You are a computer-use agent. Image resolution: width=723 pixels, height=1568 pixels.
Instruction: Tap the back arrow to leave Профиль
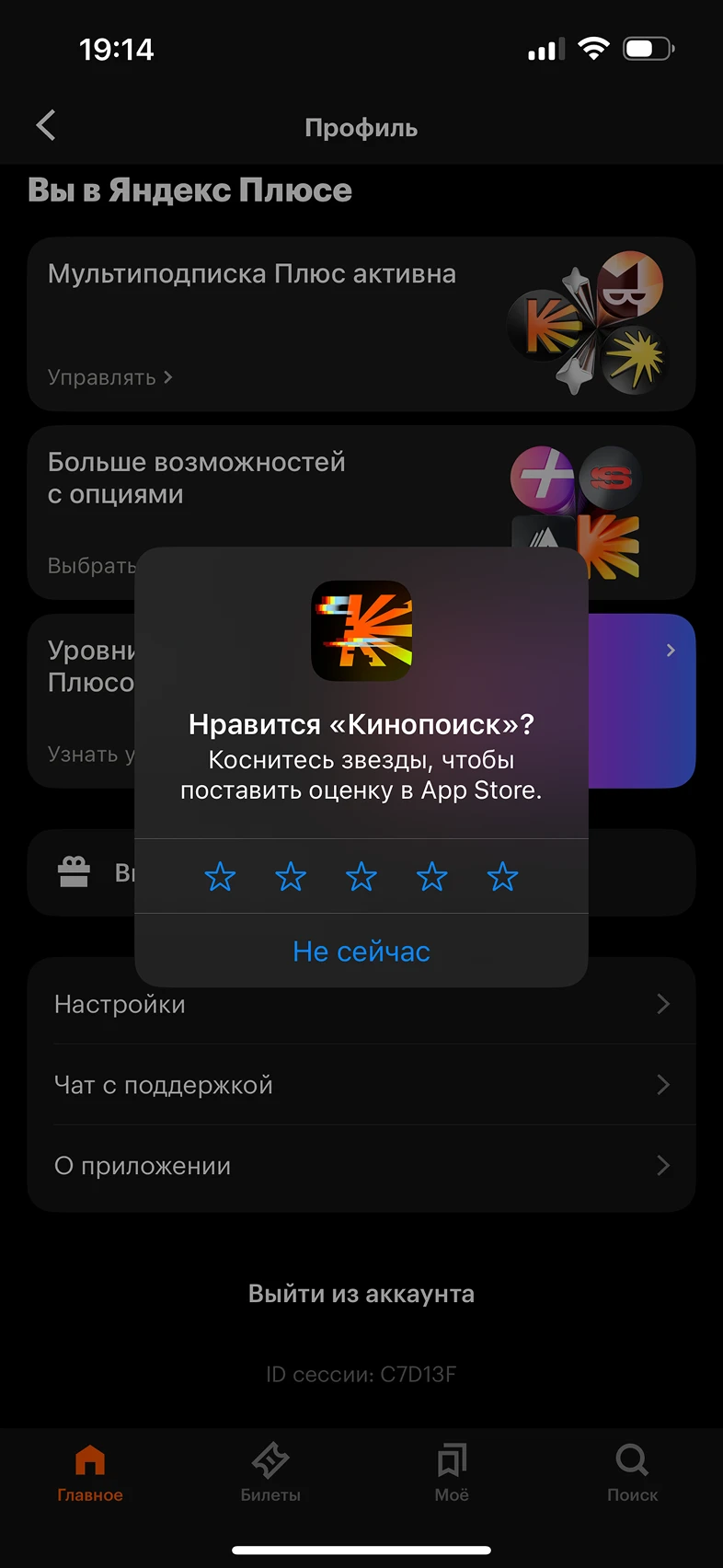coord(45,125)
